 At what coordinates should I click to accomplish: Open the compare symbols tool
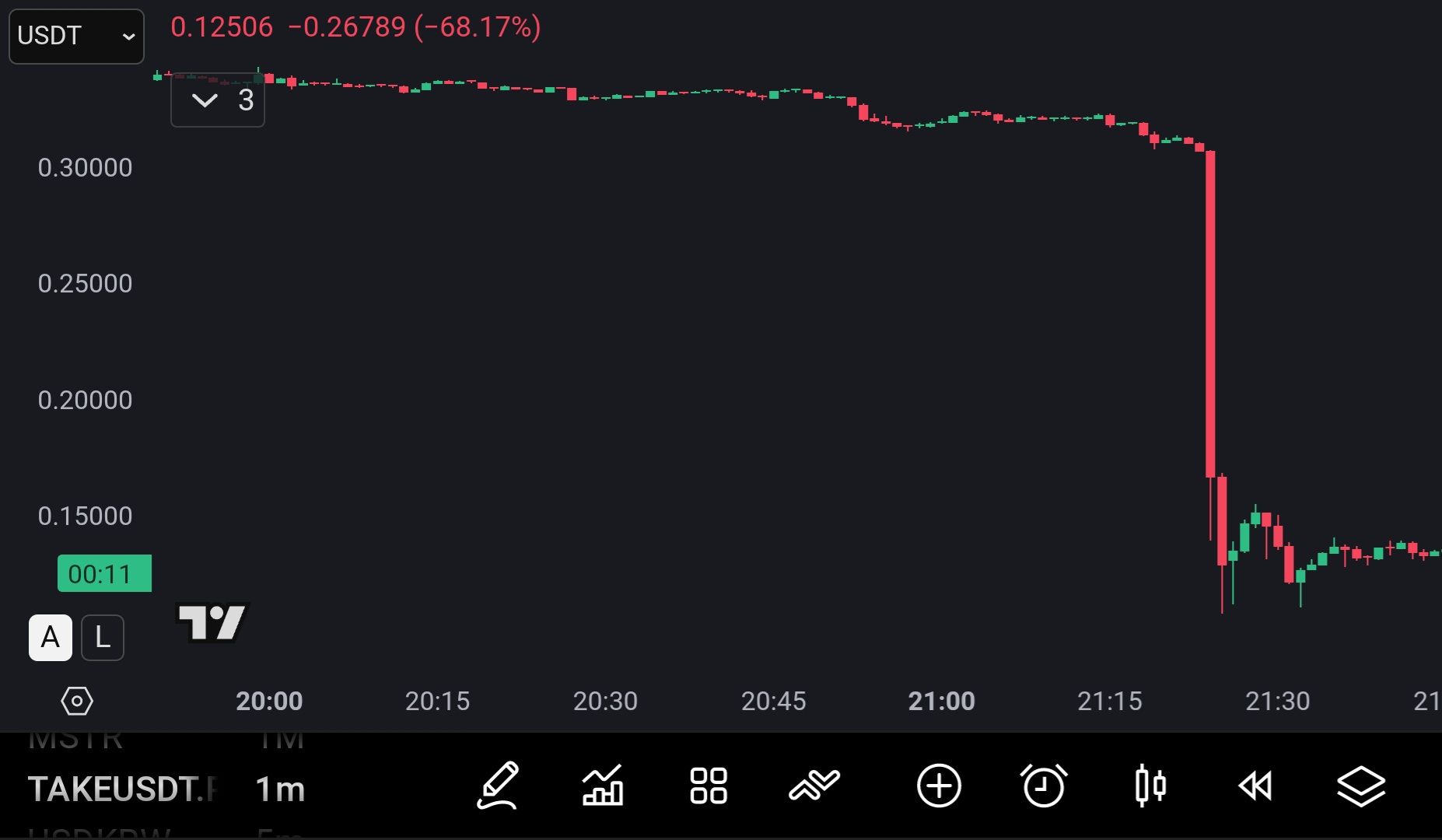(x=814, y=786)
